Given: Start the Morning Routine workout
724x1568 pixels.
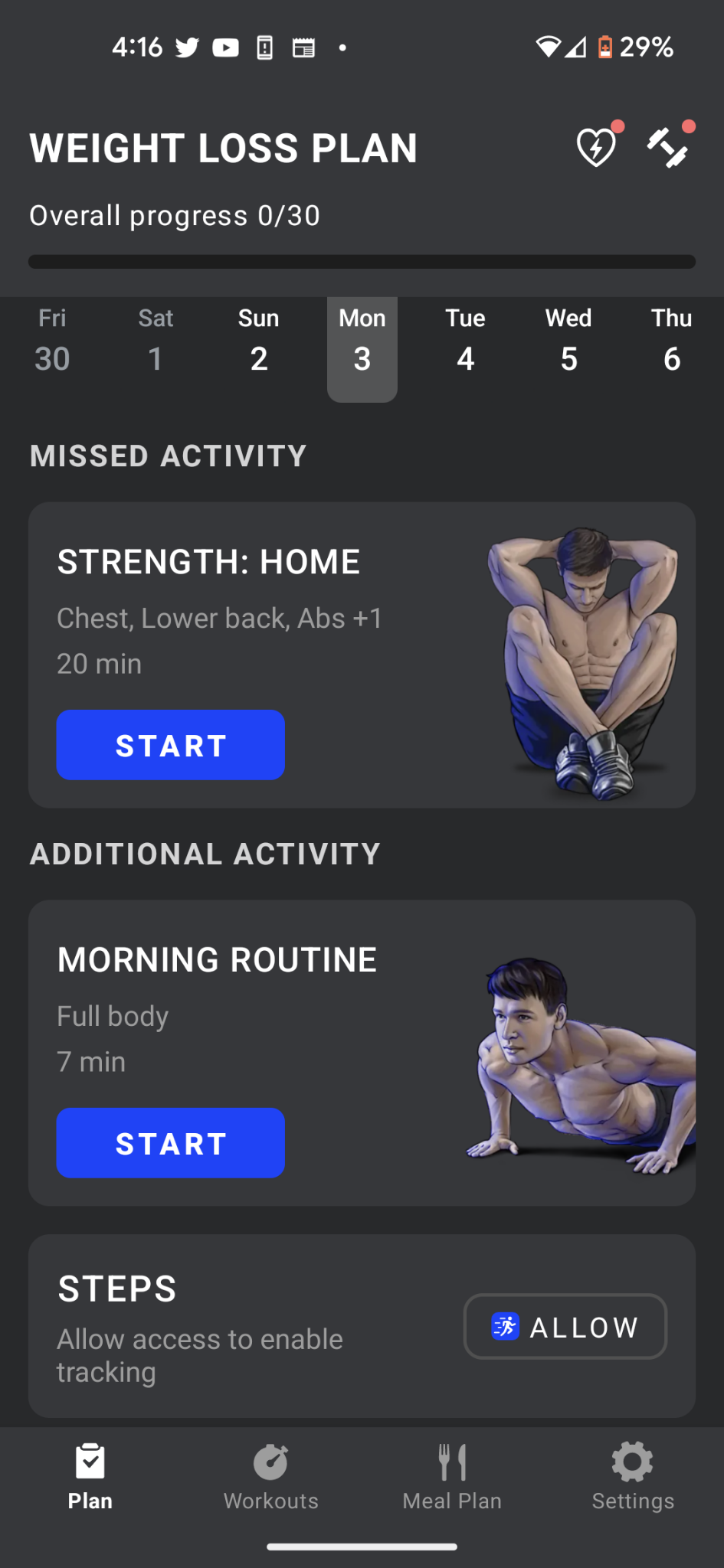Looking at the screenshot, I should pyautogui.click(x=171, y=1143).
